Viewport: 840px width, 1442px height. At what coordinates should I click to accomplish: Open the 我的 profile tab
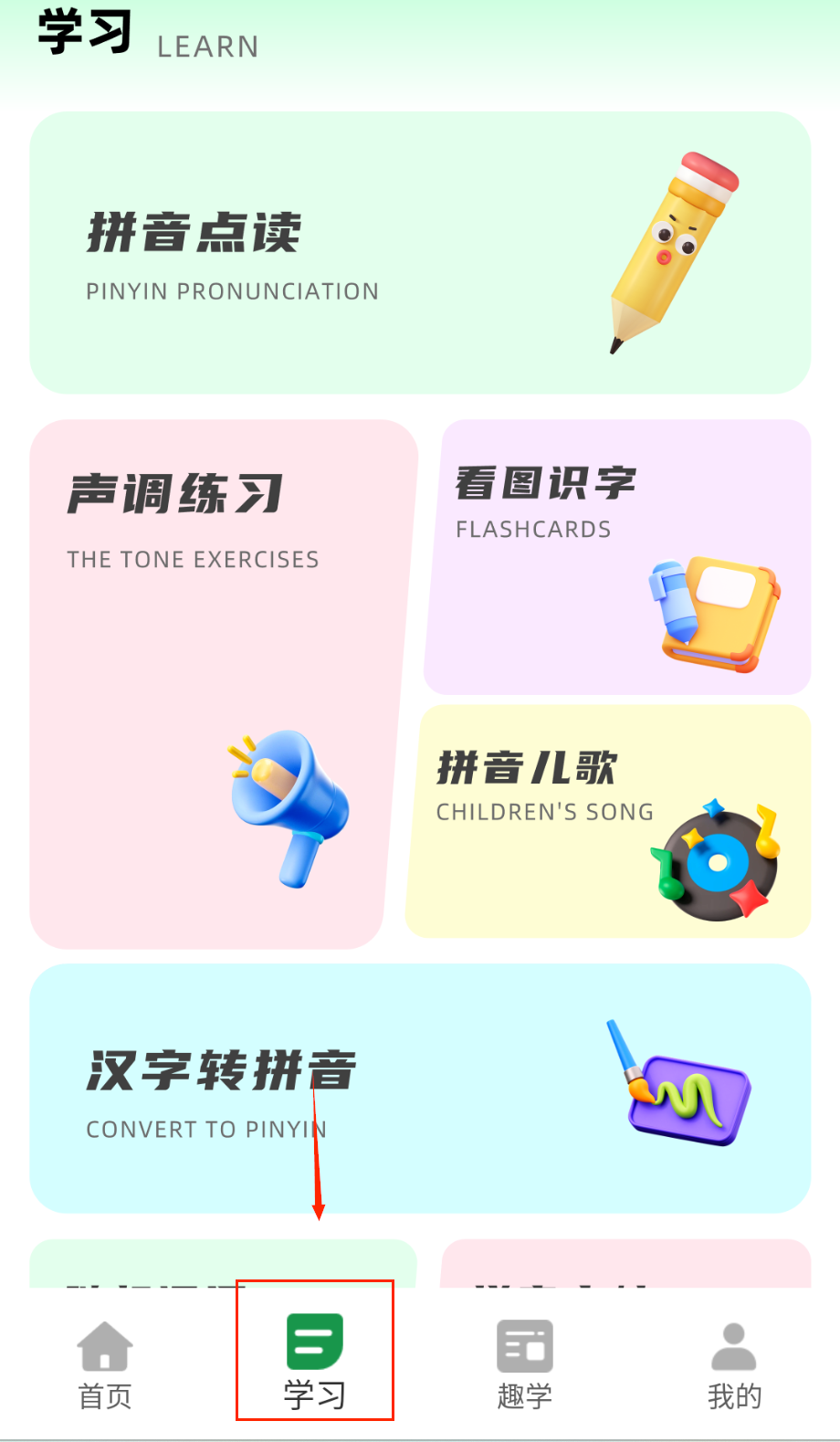(734, 1364)
